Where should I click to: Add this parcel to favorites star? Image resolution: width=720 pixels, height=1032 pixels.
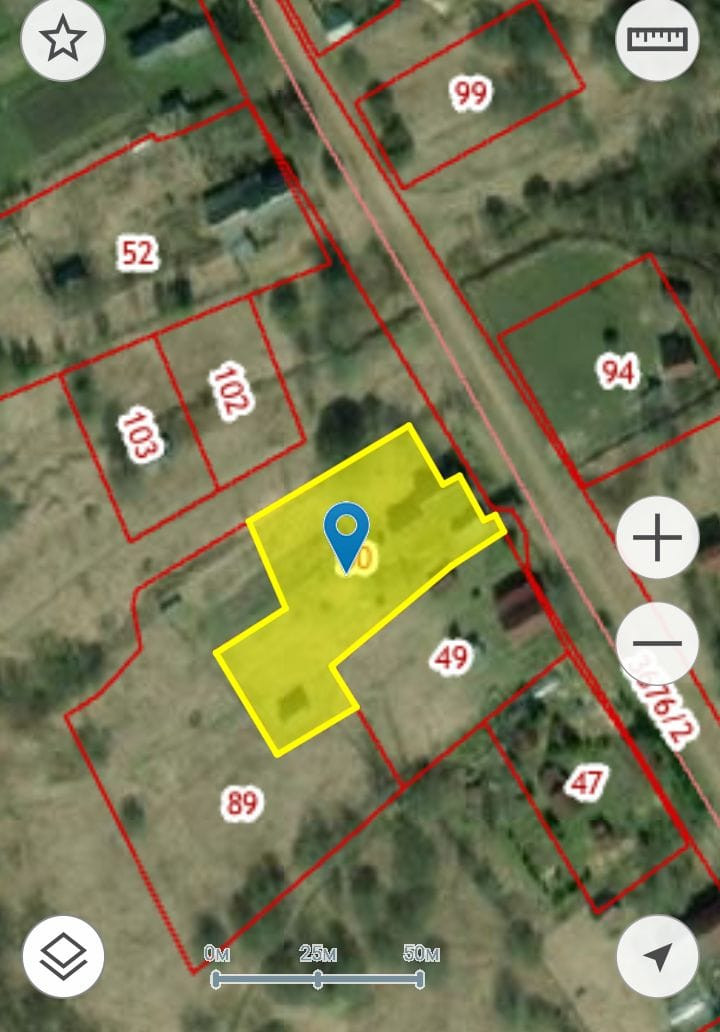tap(62, 39)
